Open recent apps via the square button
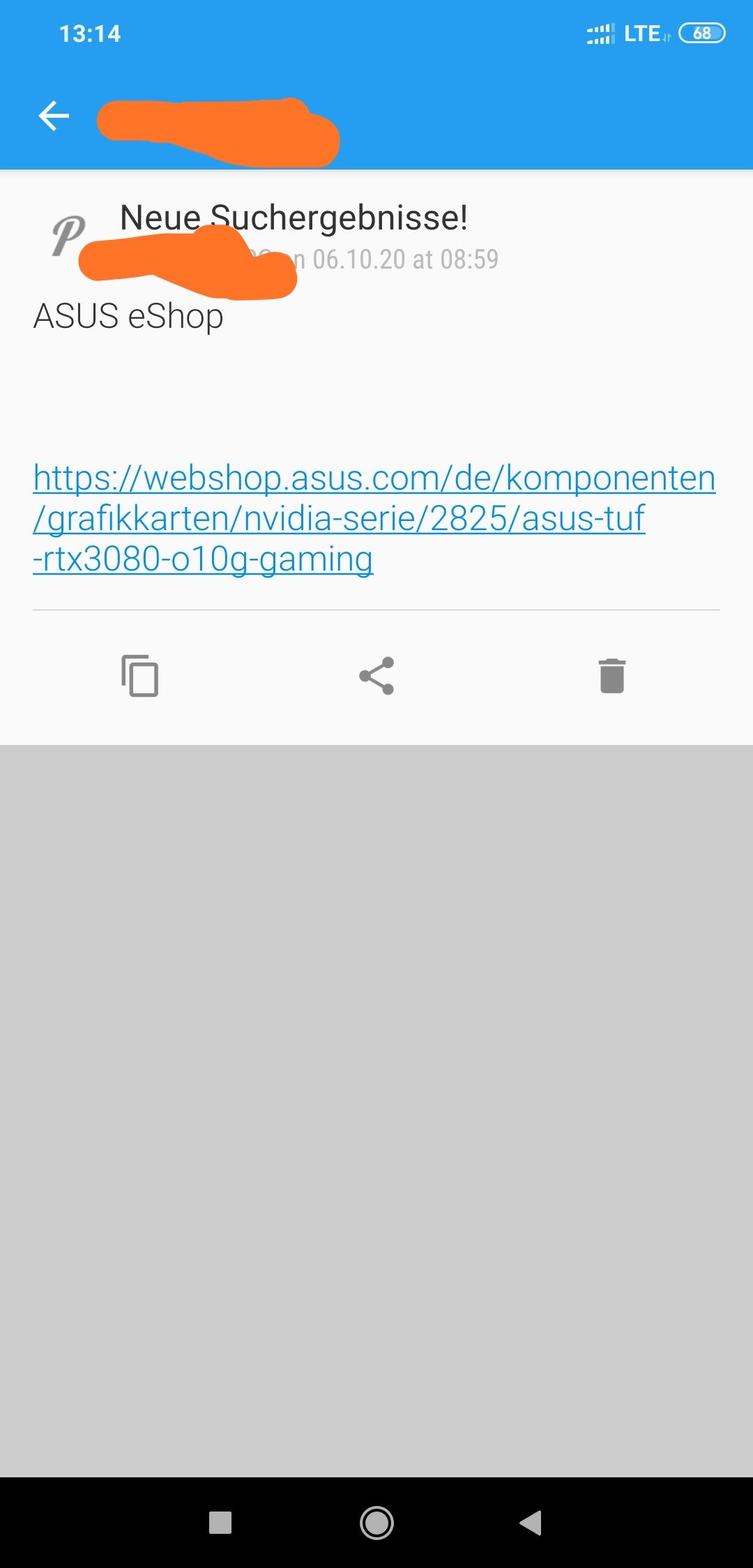Viewport: 753px width, 1568px height. pos(220,1522)
